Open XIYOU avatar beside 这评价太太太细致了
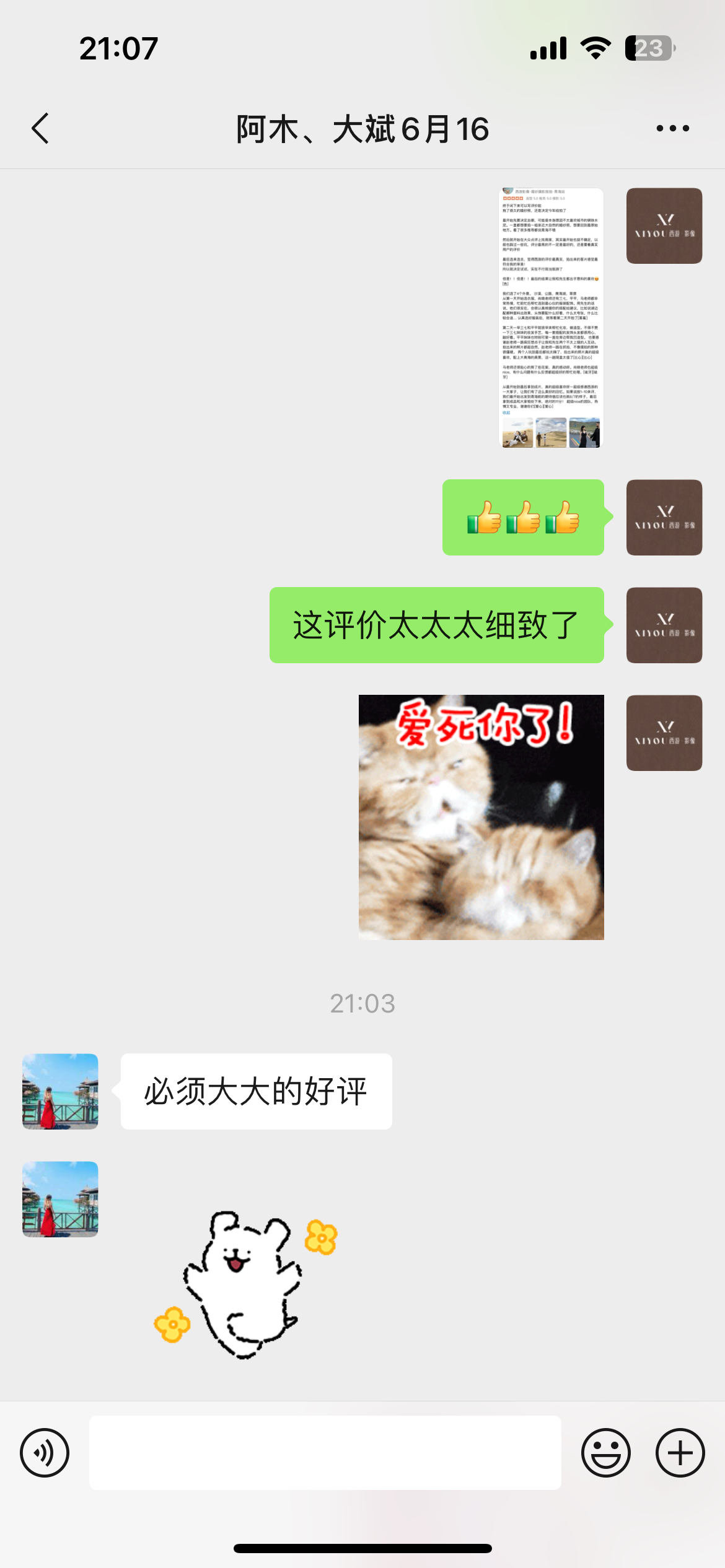 (664, 625)
